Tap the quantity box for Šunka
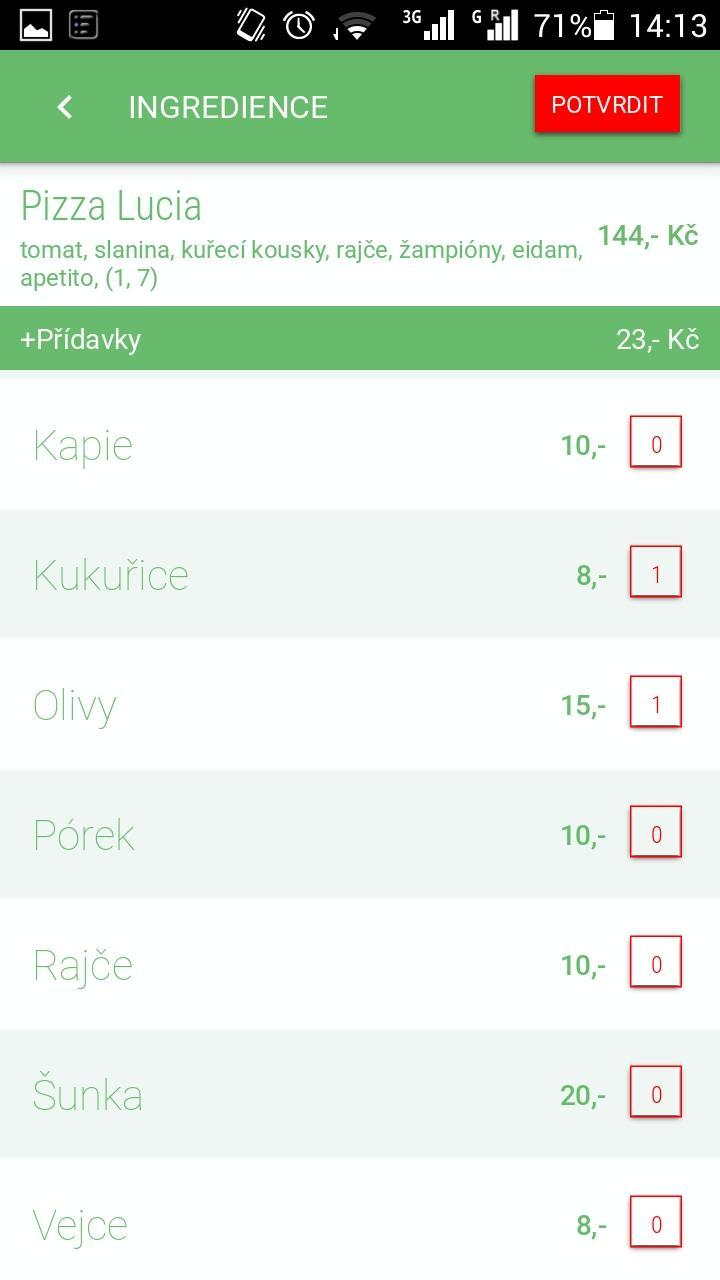The image size is (720, 1280). (655, 1092)
